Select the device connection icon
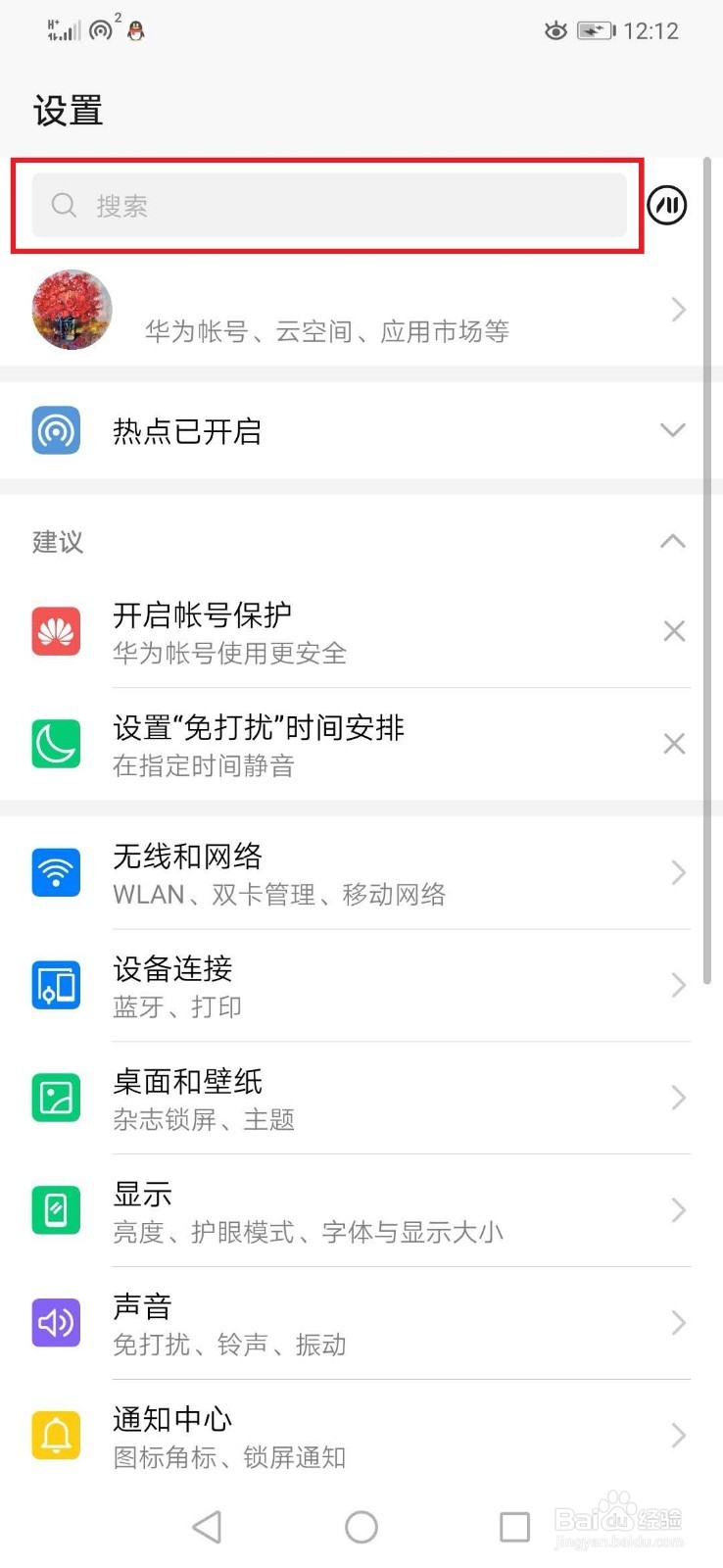This screenshot has width=723, height=1568. (x=56, y=985)
